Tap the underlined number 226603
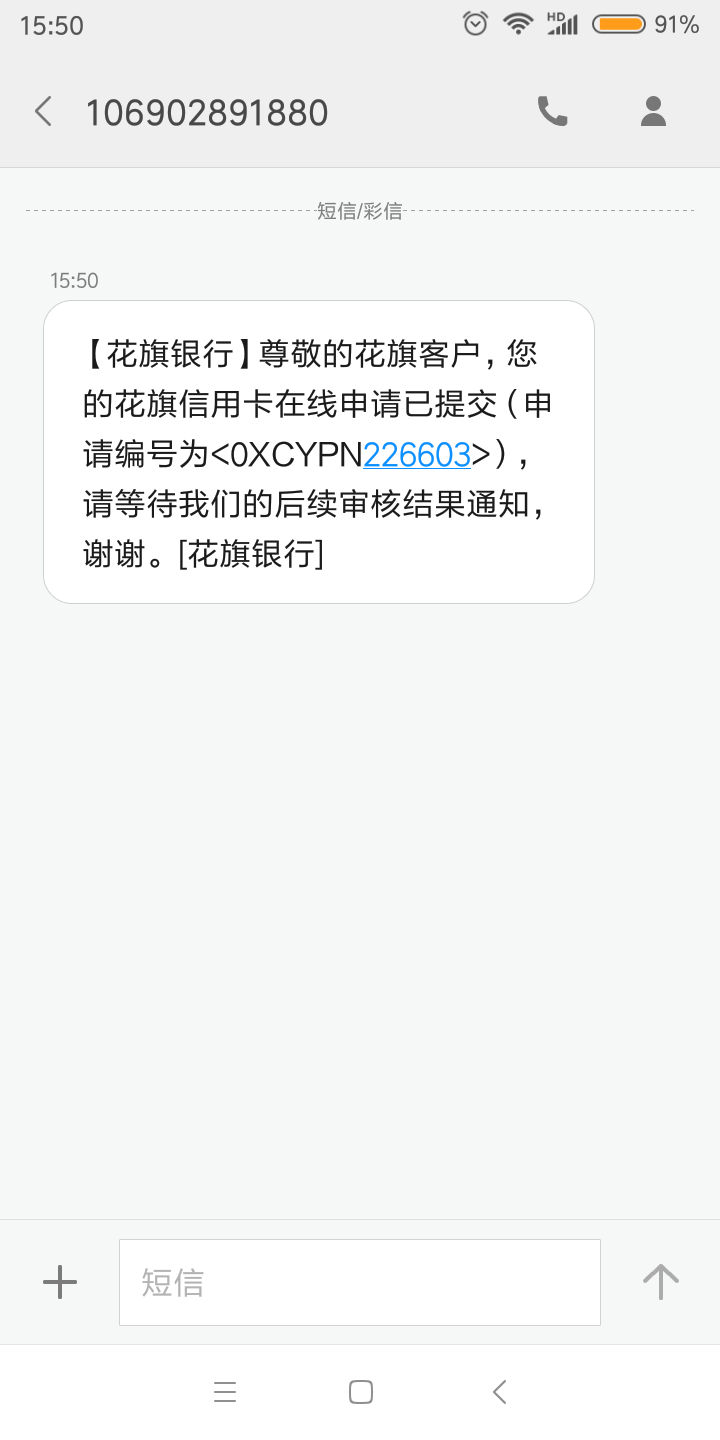The width and height of the screenshot is (720, 1440). (417, 455)
